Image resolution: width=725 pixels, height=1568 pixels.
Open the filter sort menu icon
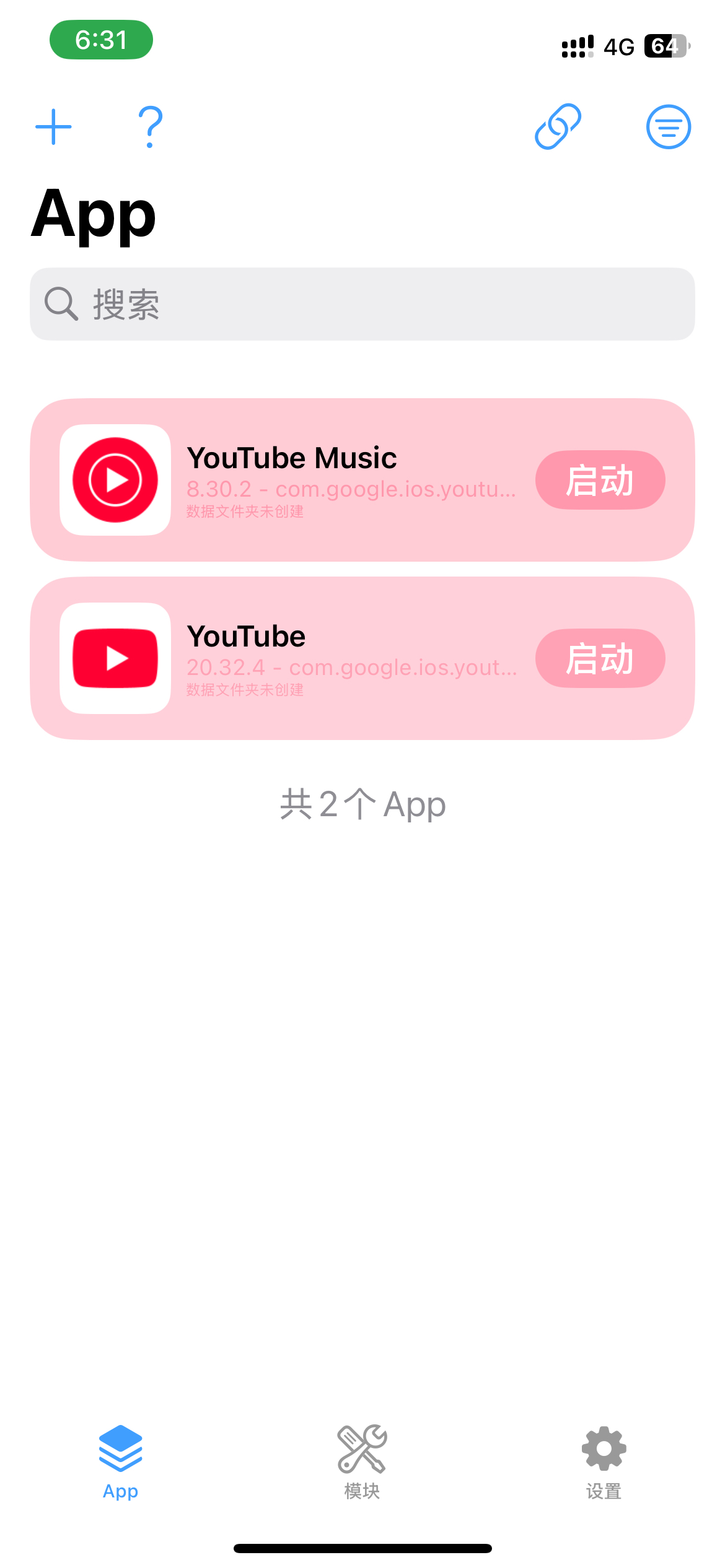[x=668, y=127]
